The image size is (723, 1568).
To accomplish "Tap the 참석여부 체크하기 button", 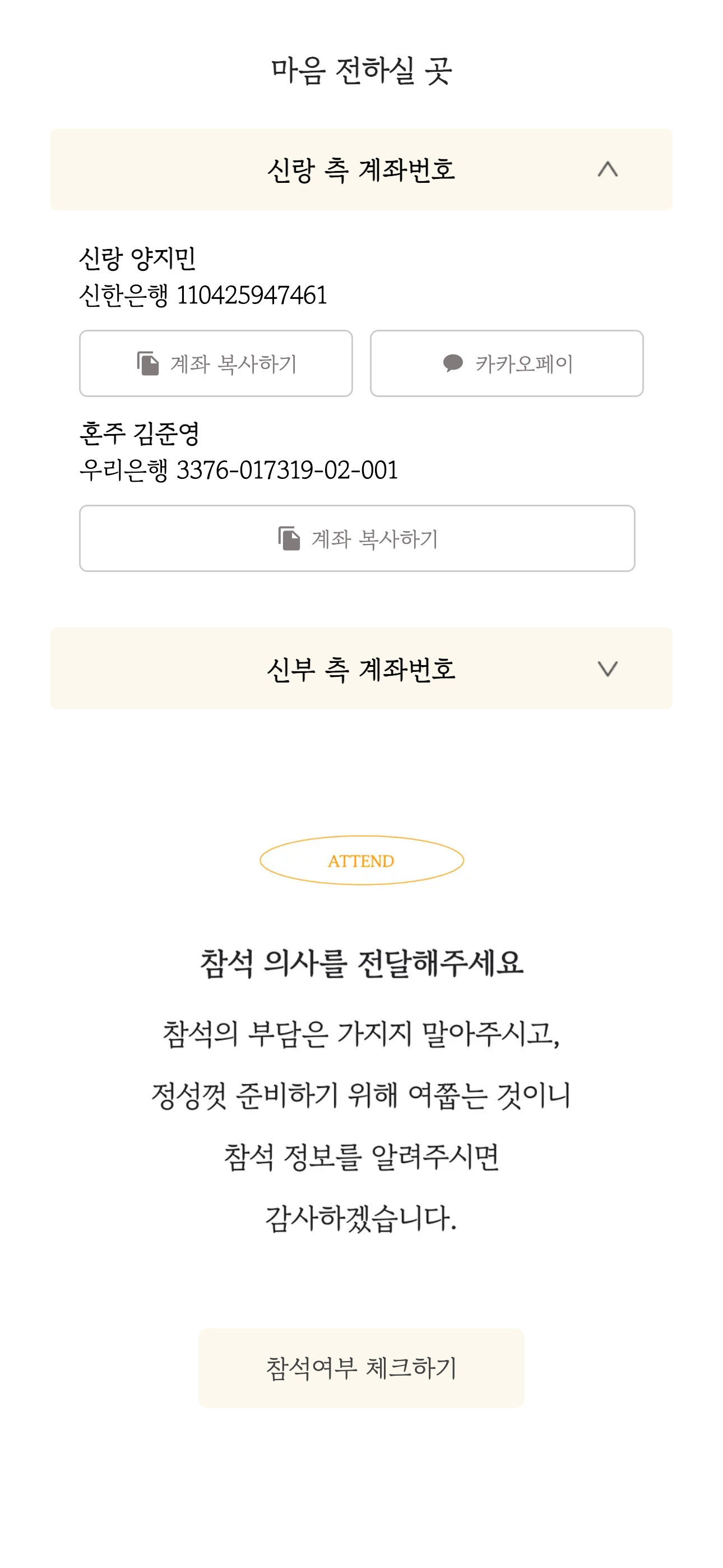I will click(x=361, y=1368).
